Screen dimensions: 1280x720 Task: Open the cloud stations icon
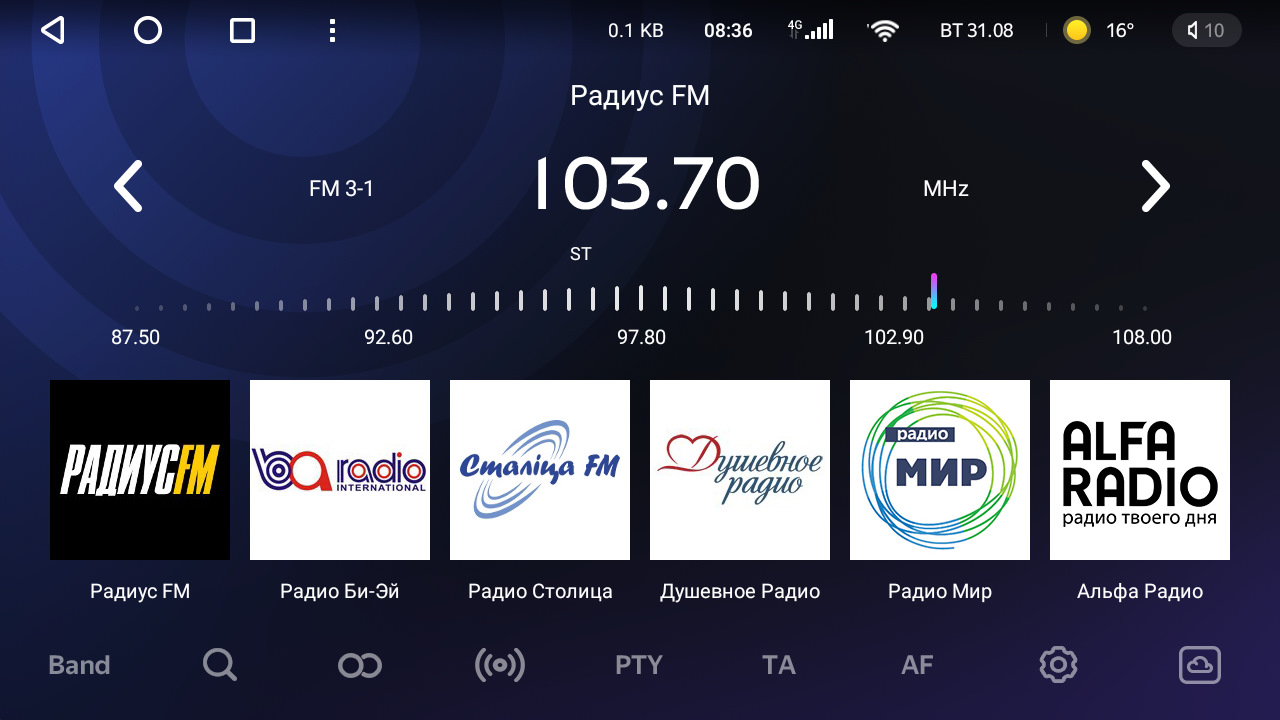click(1199, 665)
